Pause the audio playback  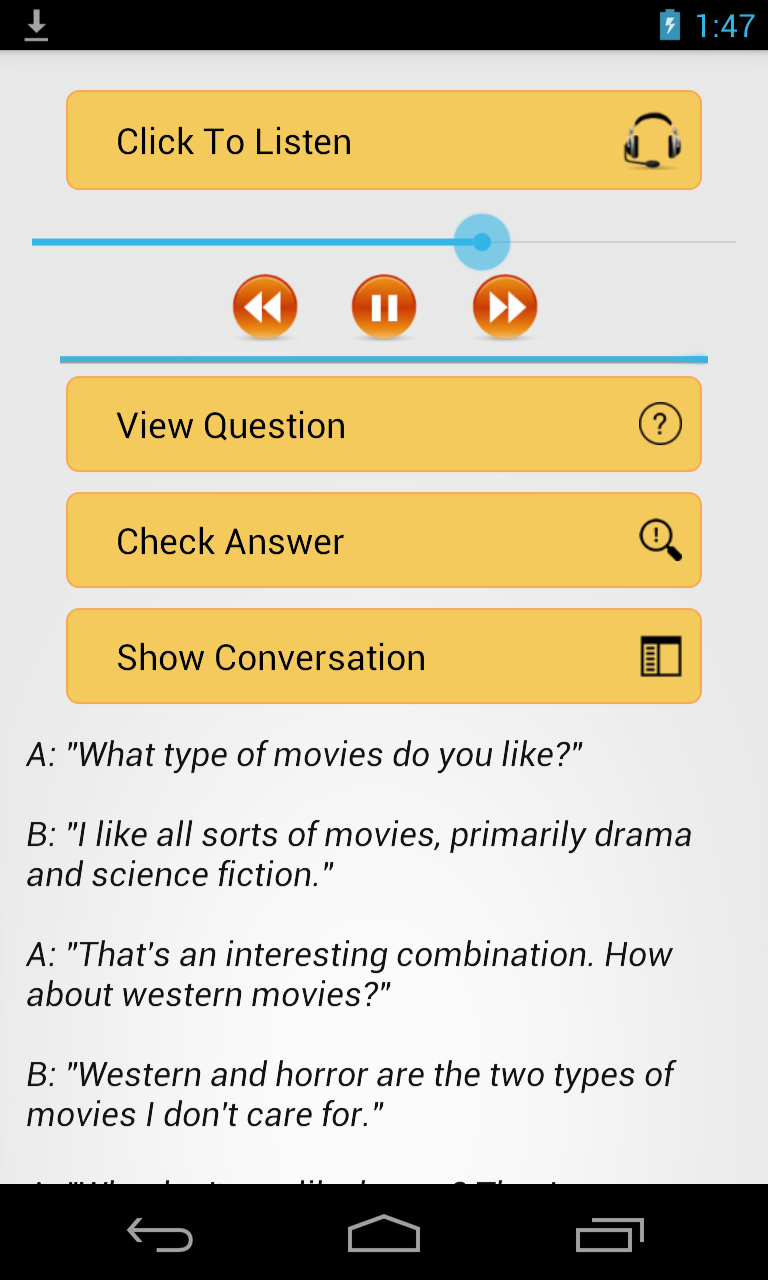384,306
